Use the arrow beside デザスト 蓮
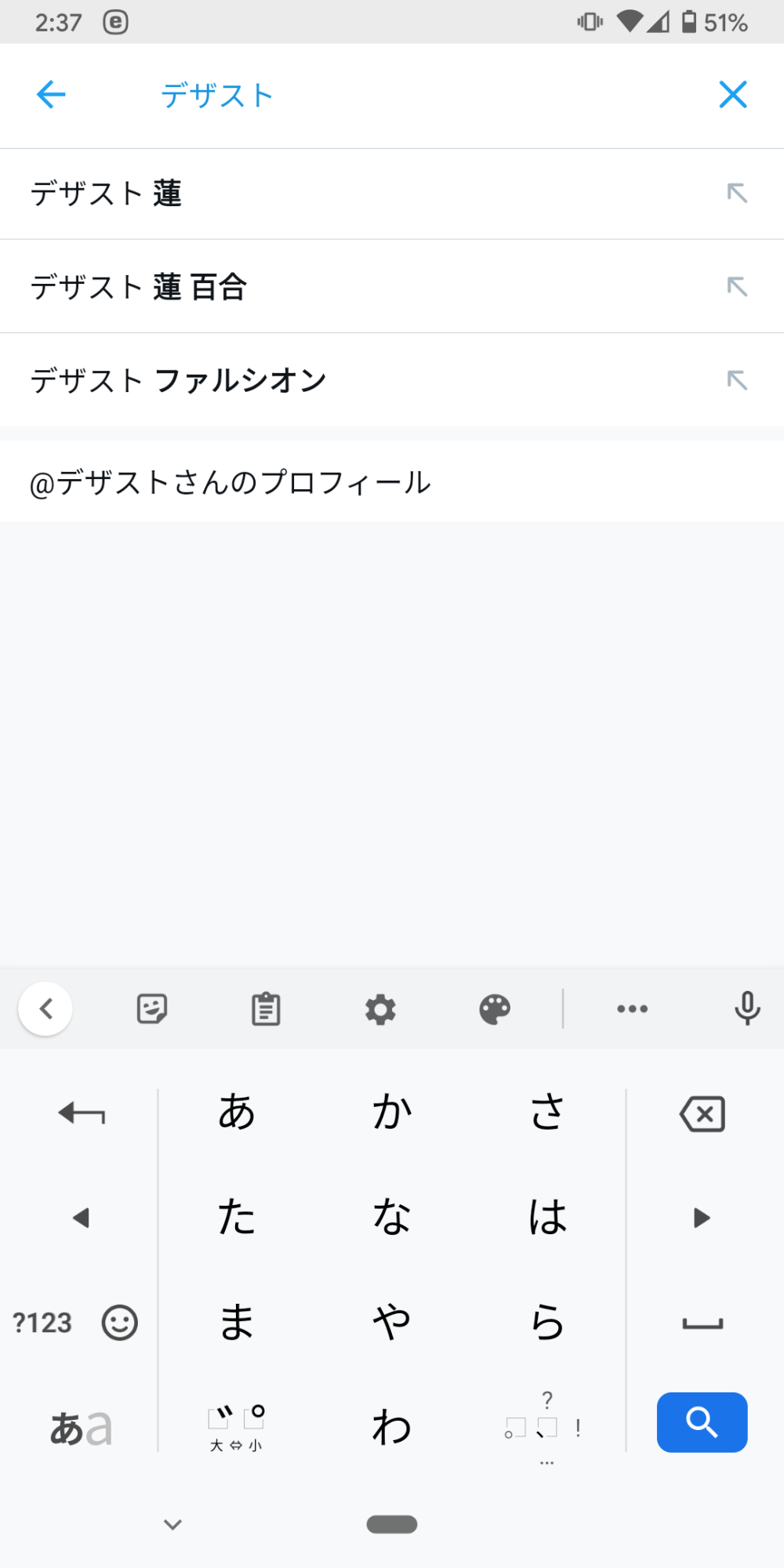The width and height of the screenshot is (784, 1568). click(x=737, y=194)
